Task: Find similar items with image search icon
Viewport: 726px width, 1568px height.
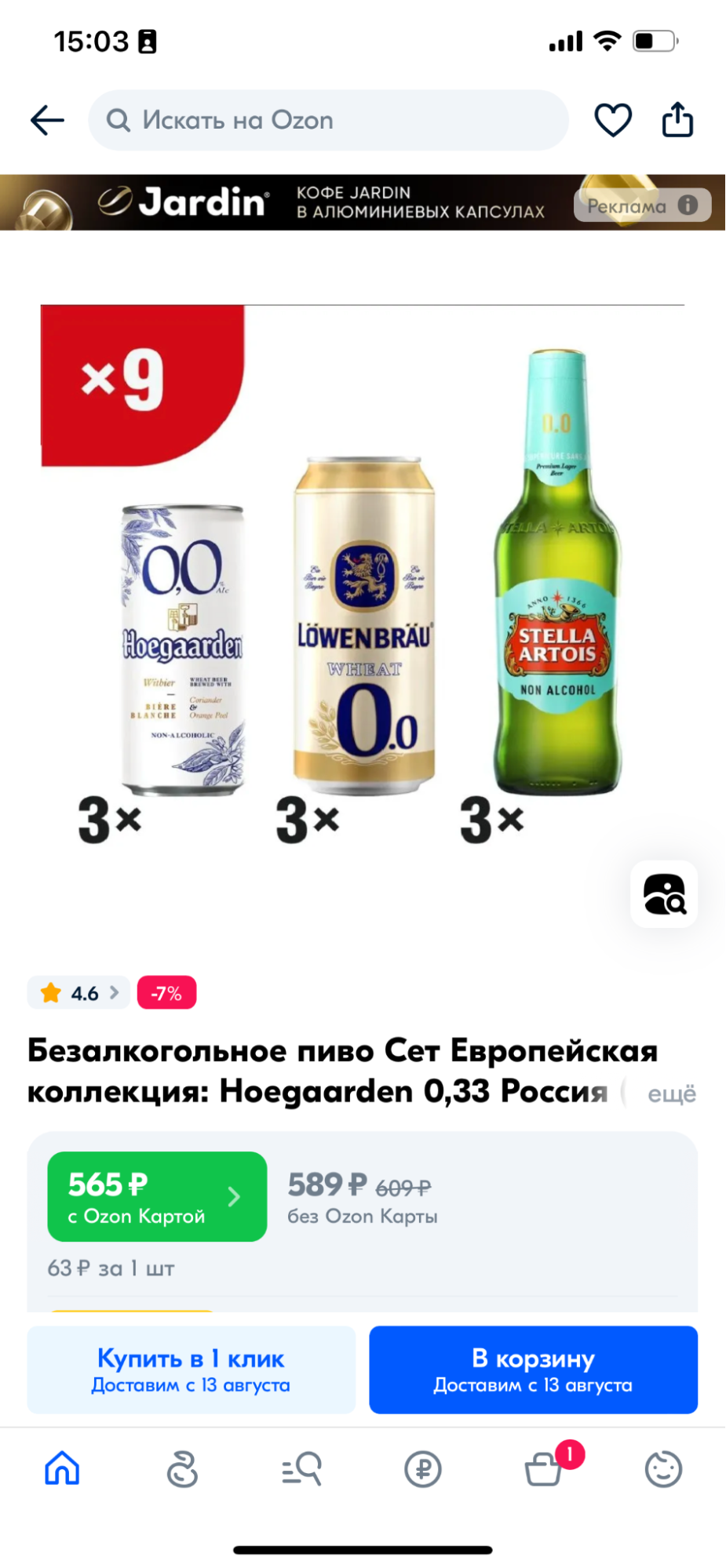Action: click(x=664, y=894)
